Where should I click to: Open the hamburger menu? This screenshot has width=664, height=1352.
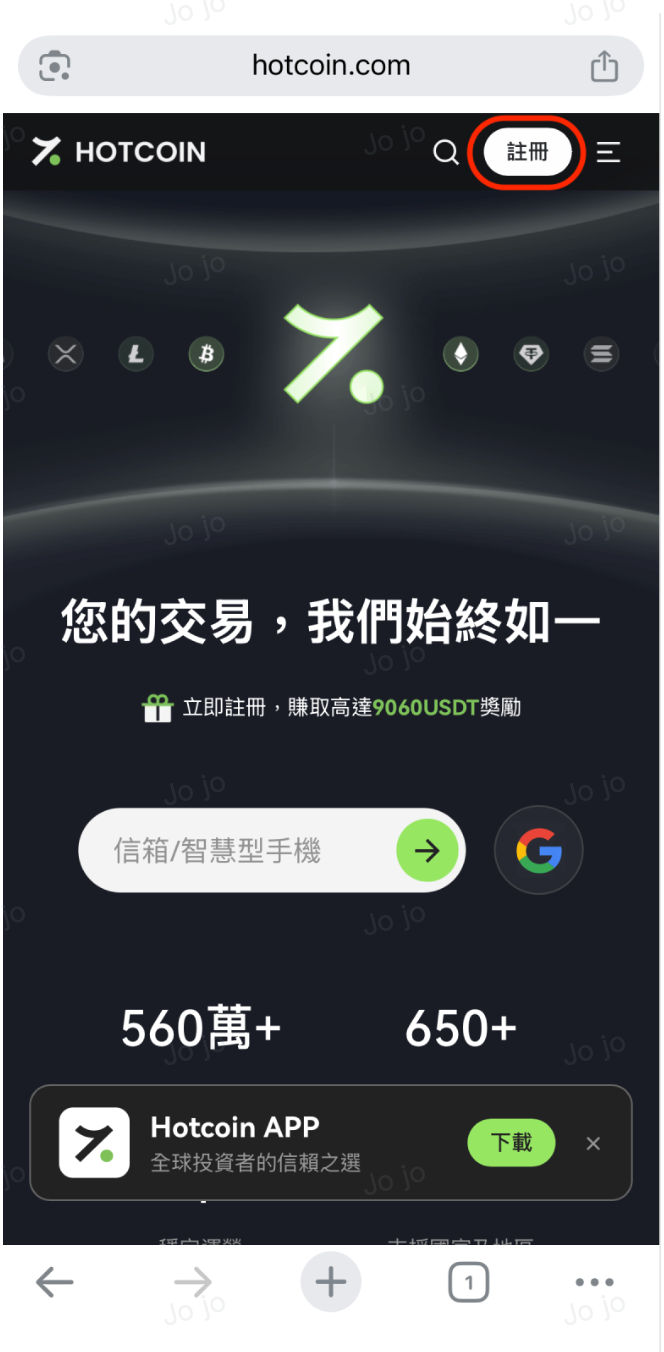tap(608, 153)
